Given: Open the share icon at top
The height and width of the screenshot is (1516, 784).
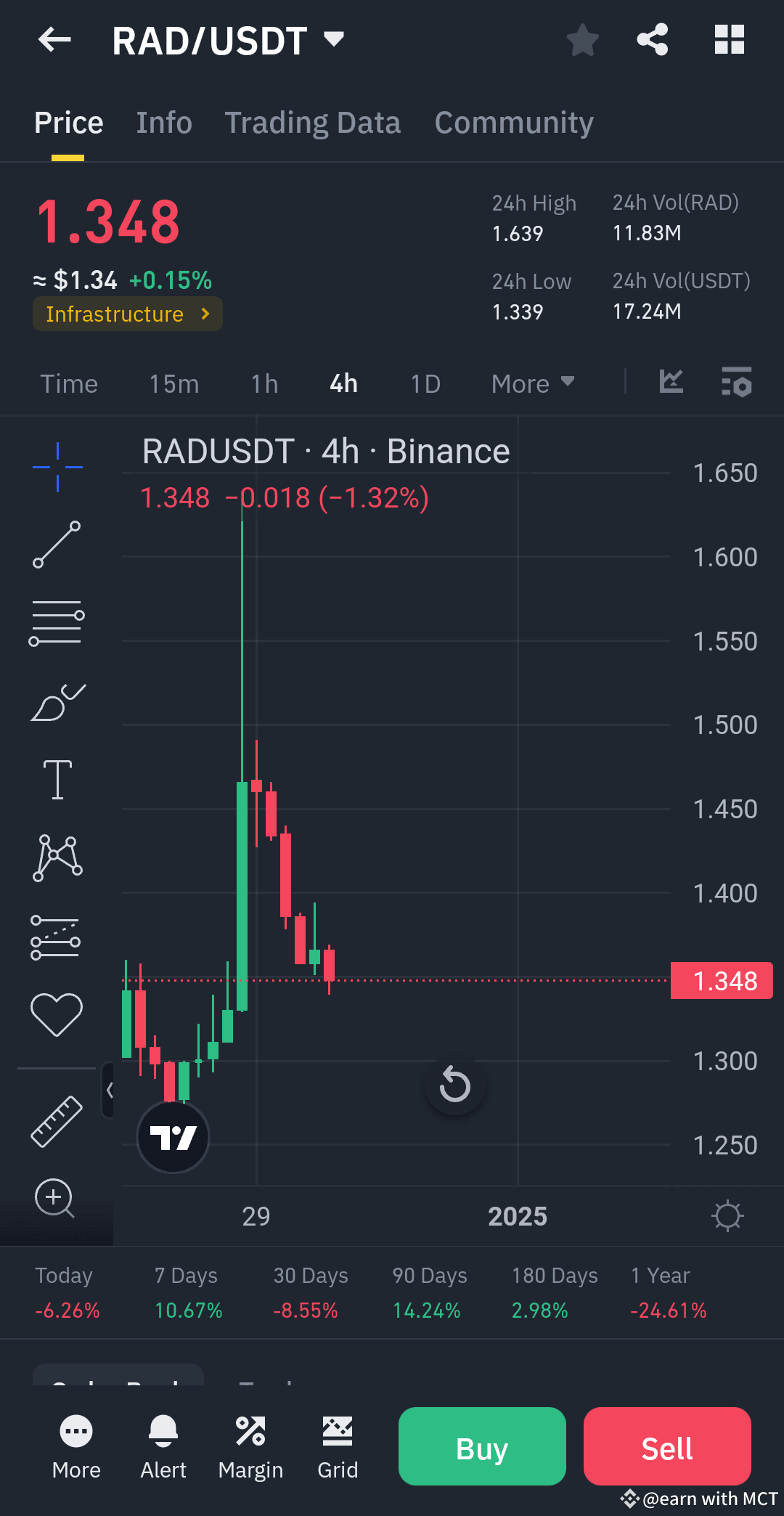Looking at the screenshot, I should 652,40.
